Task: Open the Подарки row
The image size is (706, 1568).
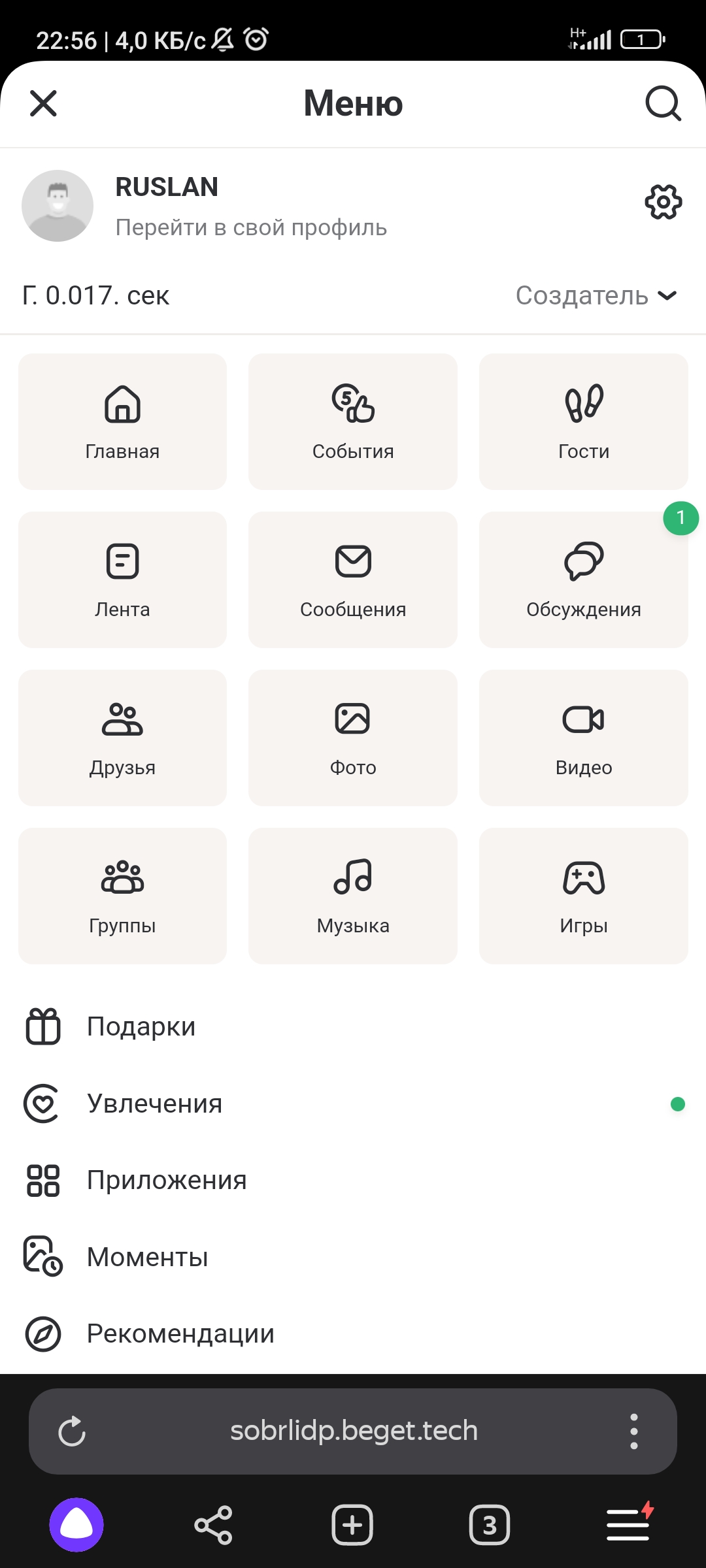Action: pyautogui.click(x=141, y=1027)
